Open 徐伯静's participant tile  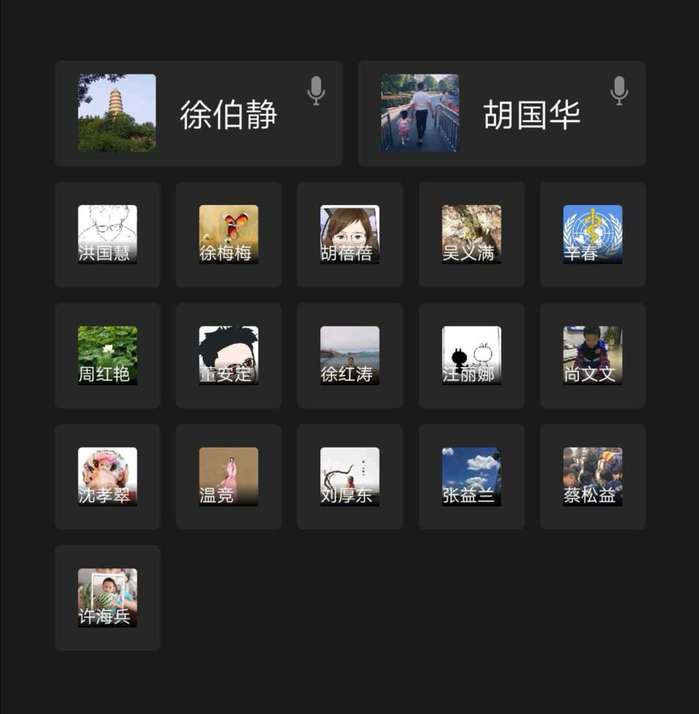198,113
